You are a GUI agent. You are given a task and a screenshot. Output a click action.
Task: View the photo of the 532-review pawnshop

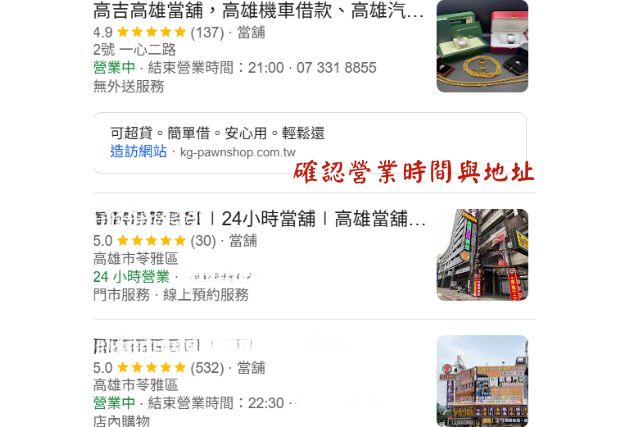482,381
